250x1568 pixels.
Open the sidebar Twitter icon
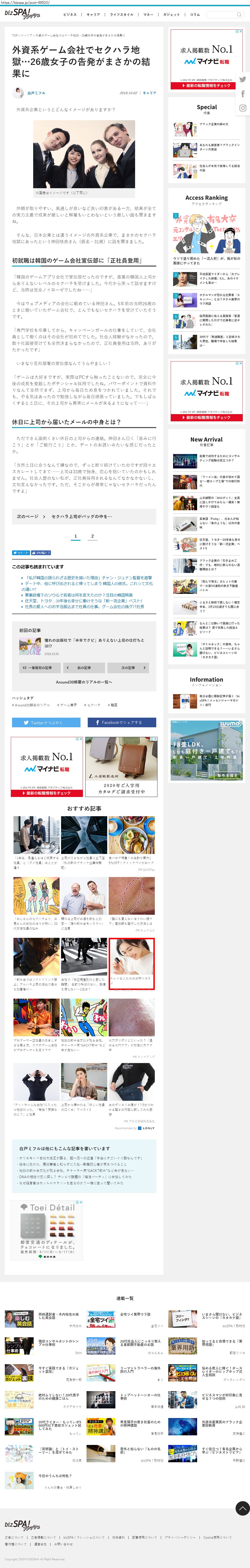click(243, 79)
